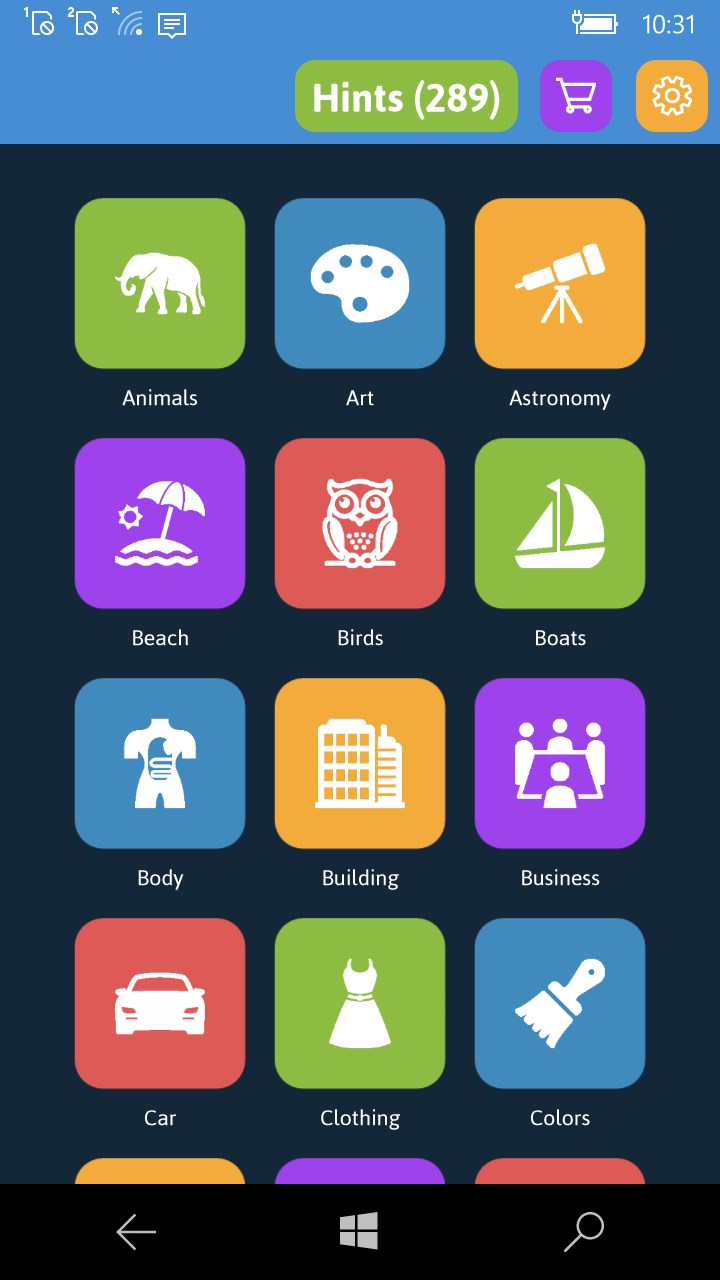
Task: Open the settings gear
Action: pos(671,96)
